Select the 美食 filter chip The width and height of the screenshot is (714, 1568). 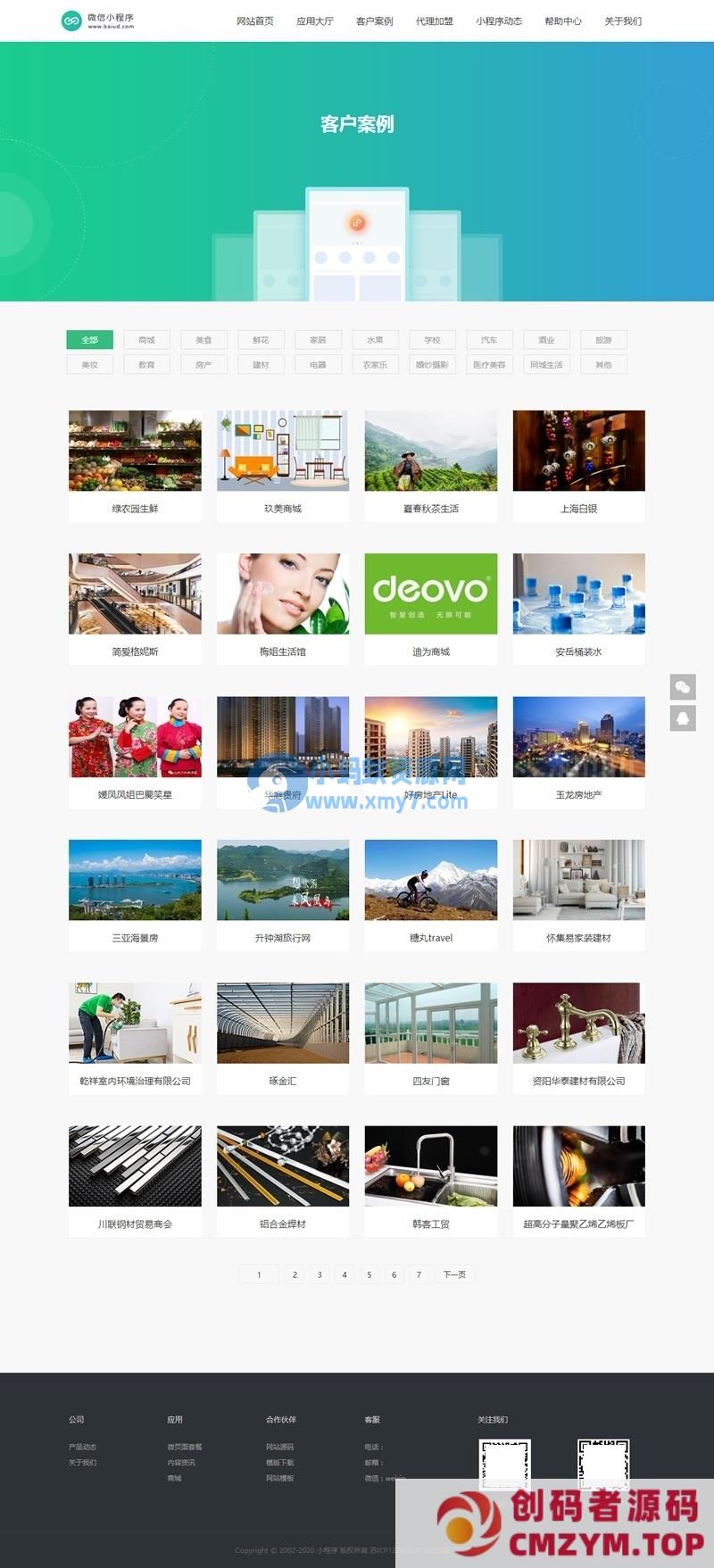(x=203, y=340)
